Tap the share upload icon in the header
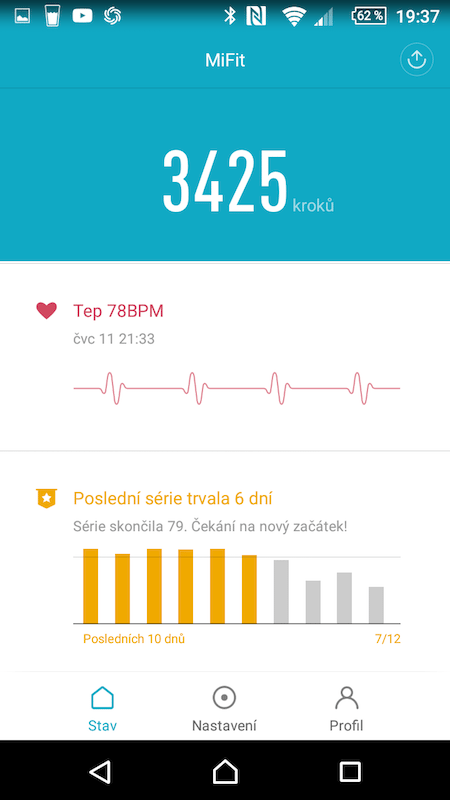The width and height of the screenshot is (450, 800). coord(416,60)
